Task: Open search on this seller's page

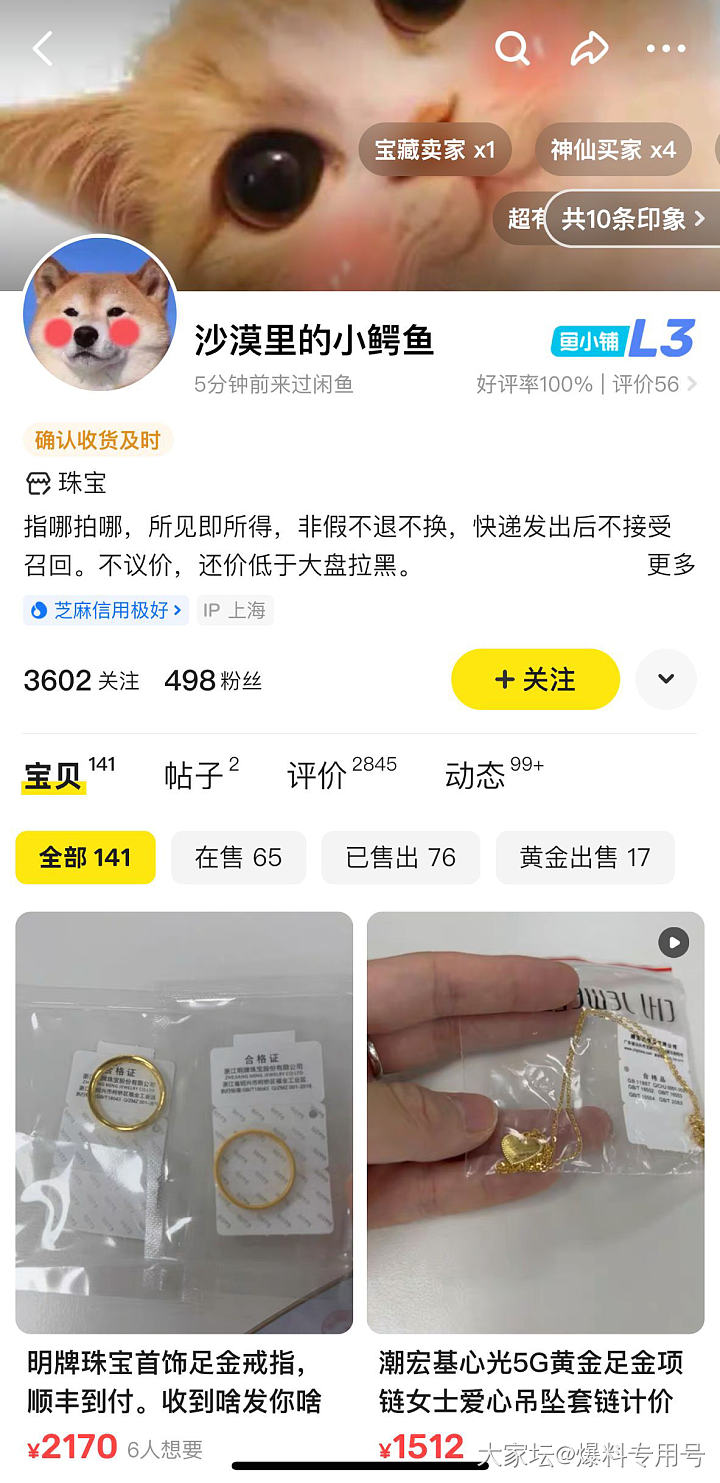Action: (512, 48)
